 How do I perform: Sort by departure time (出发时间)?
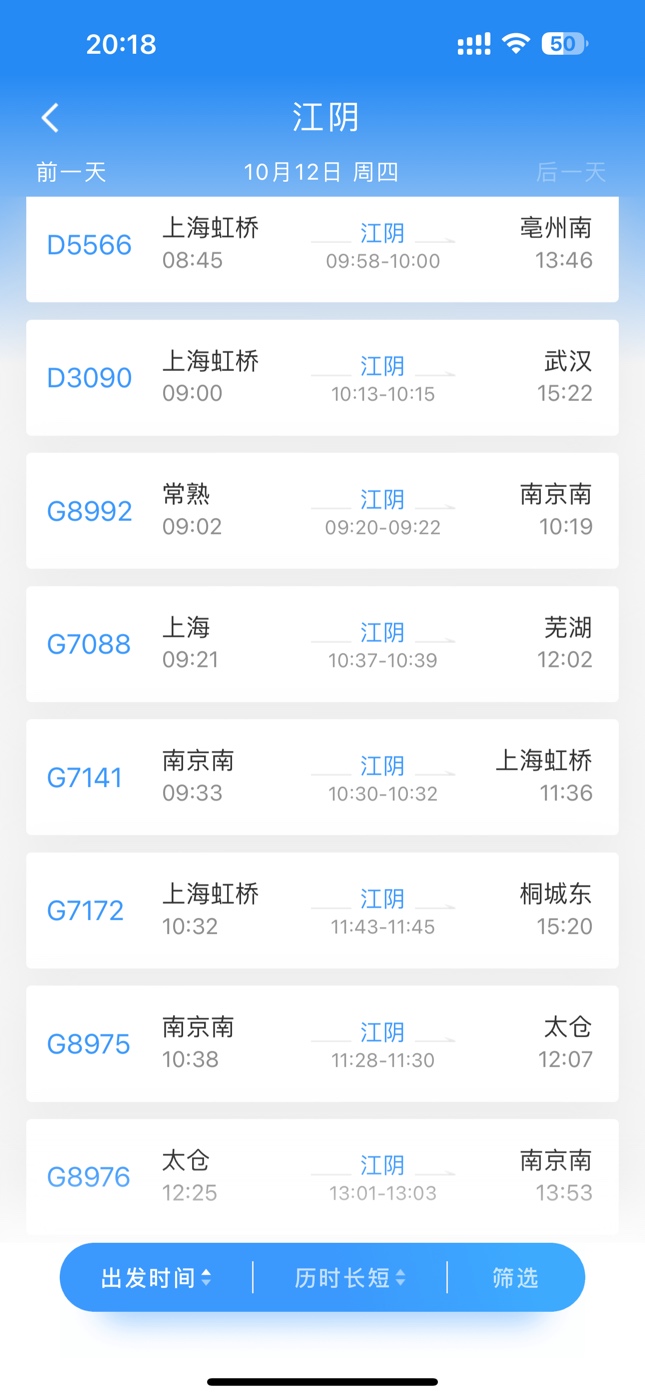tap(156, 1277)
